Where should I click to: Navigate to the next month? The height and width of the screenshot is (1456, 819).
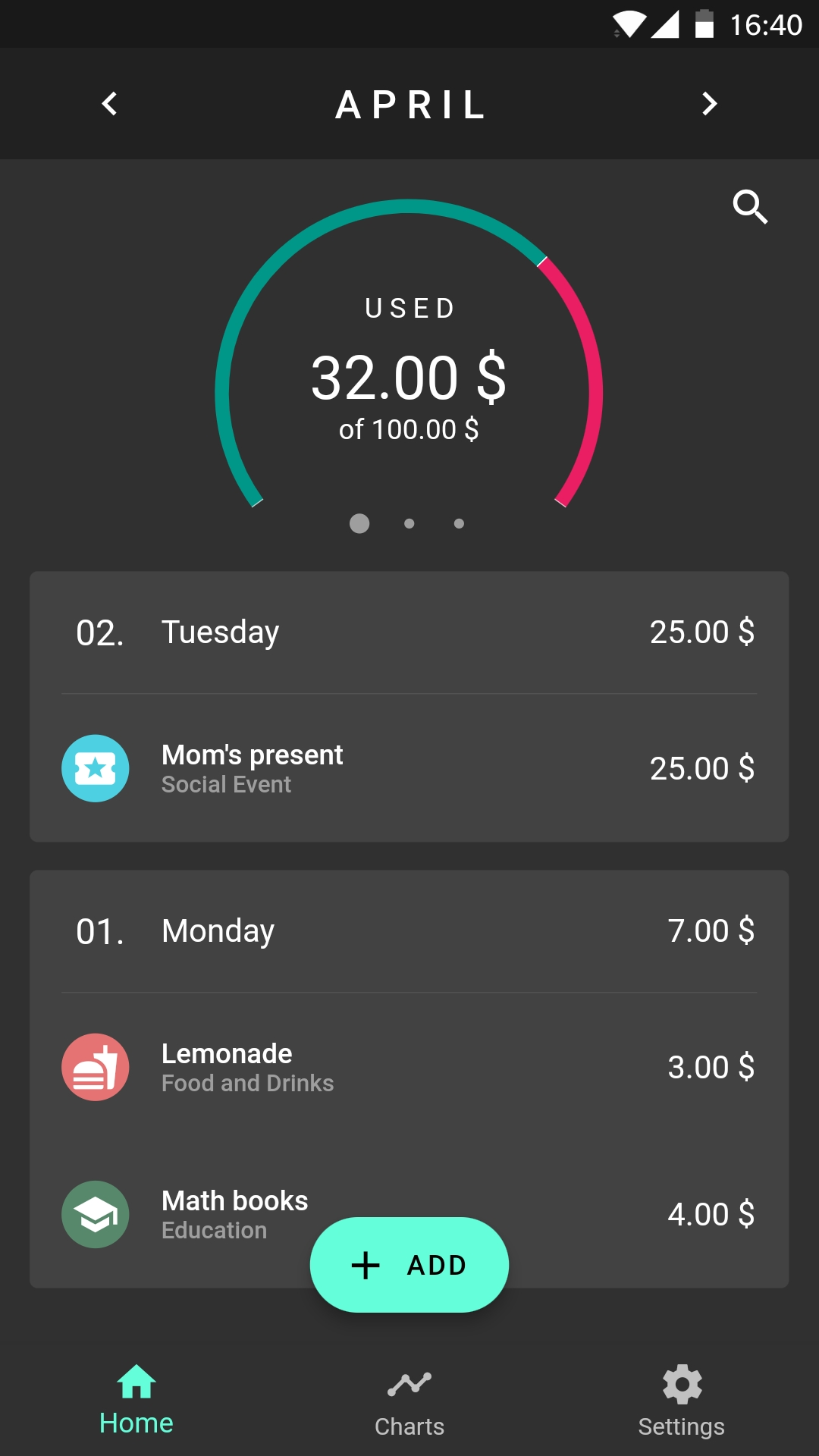click(x=710, y=104)
